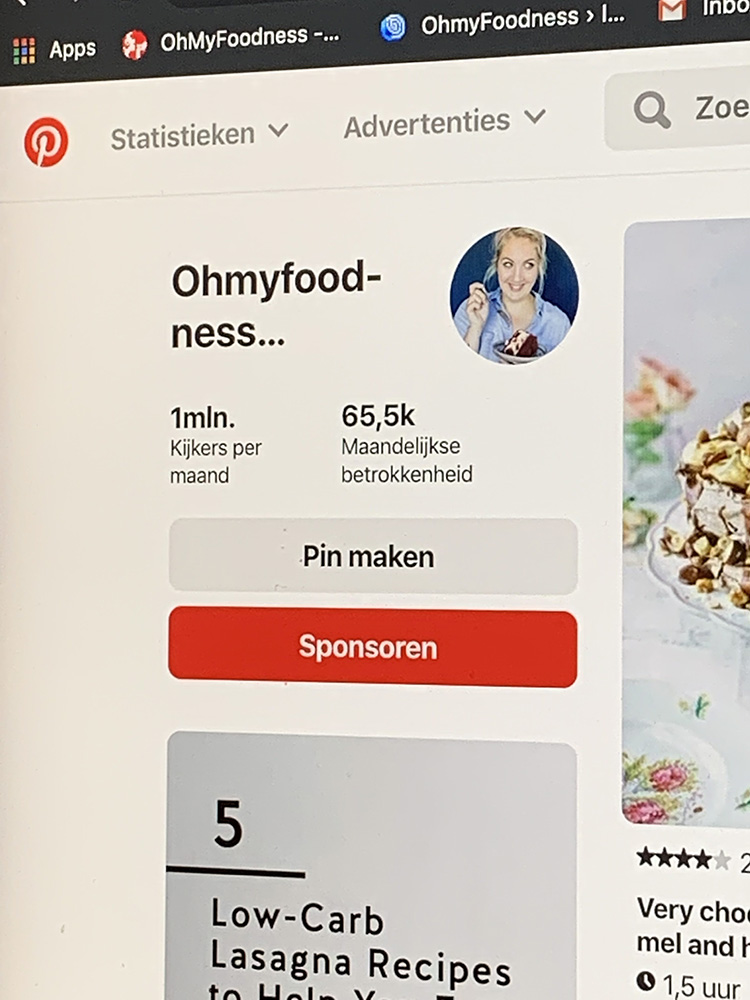Open the Ohmyfoodness profile picture

[x=514, y=295]
